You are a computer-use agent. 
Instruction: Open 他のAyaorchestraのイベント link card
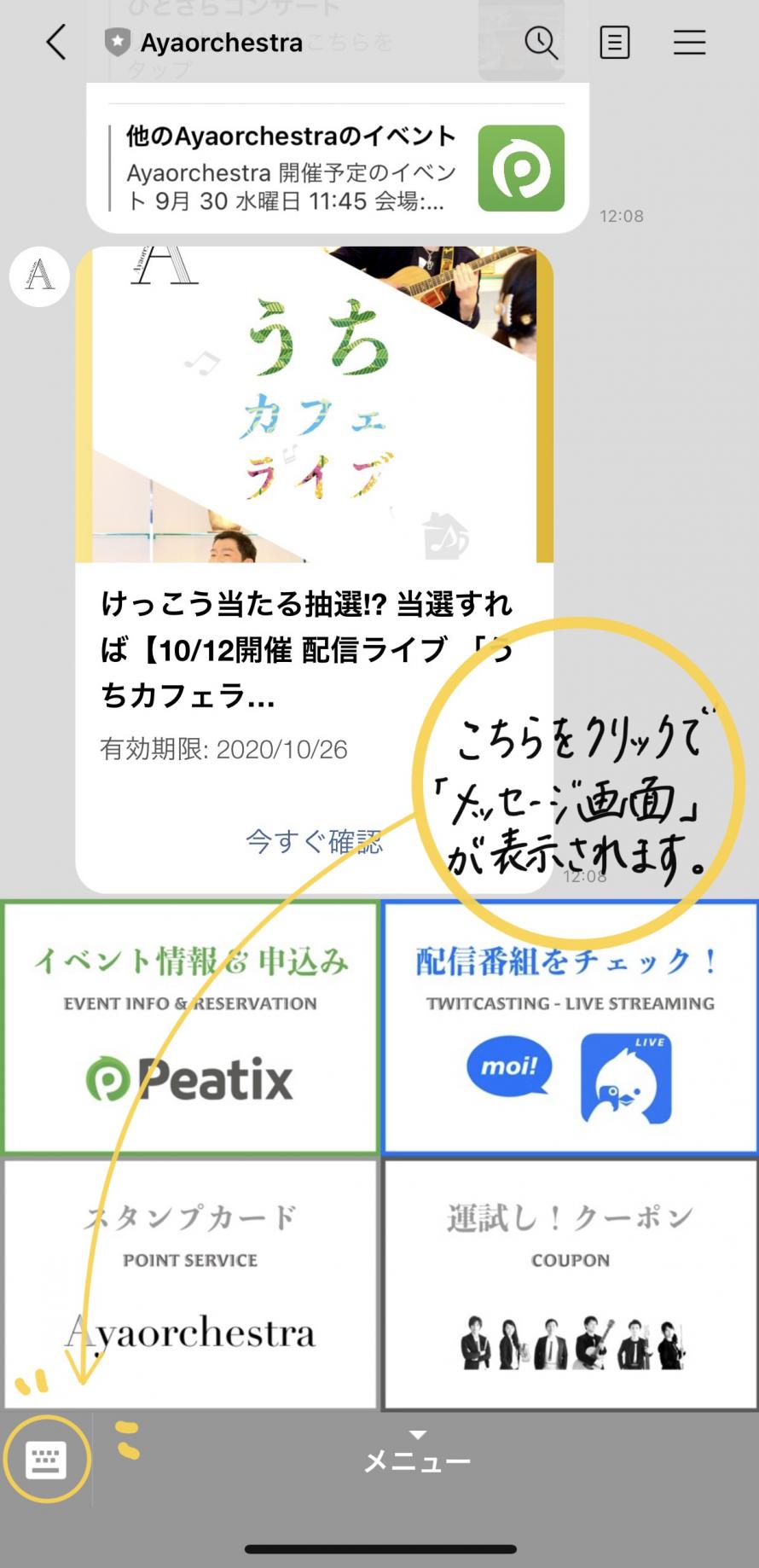pyautogui.click(x=337, y=168)
